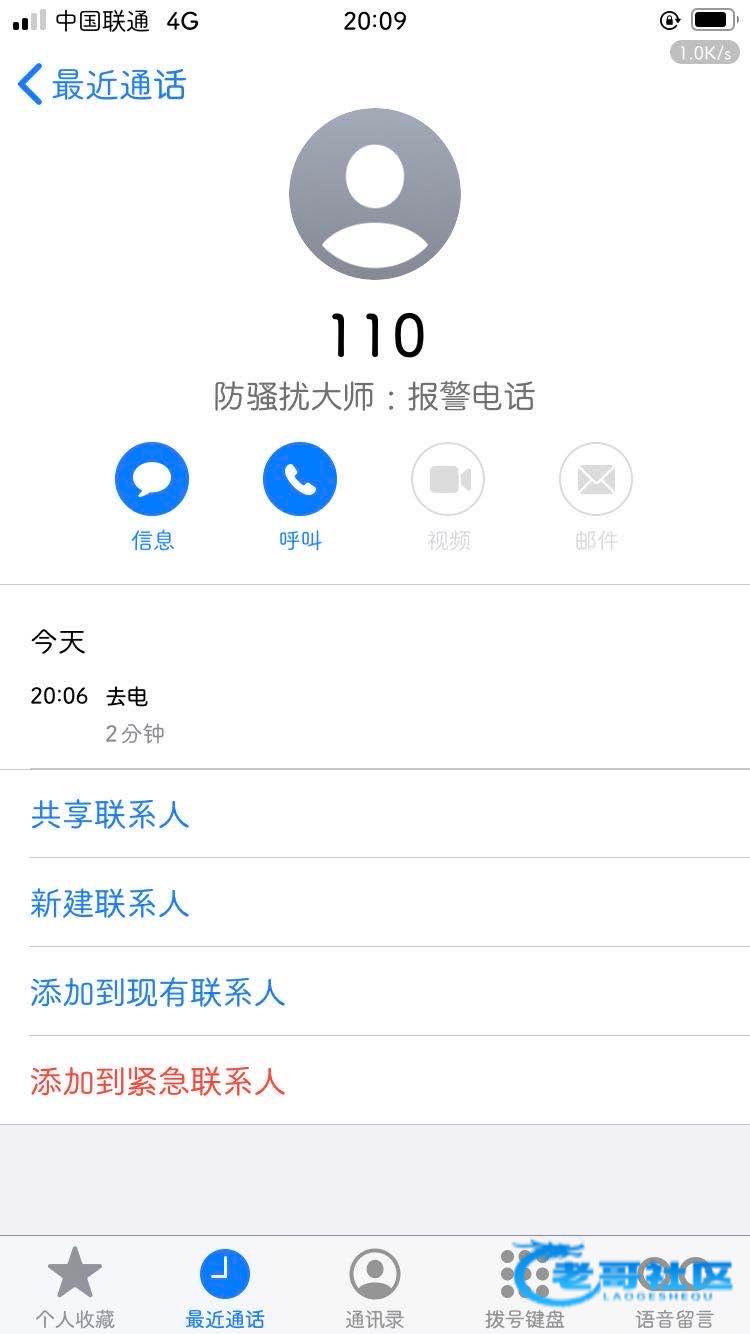Switch to 拨号键盘 tab
750x1334 pixels.
click(x=525, y=1287)
